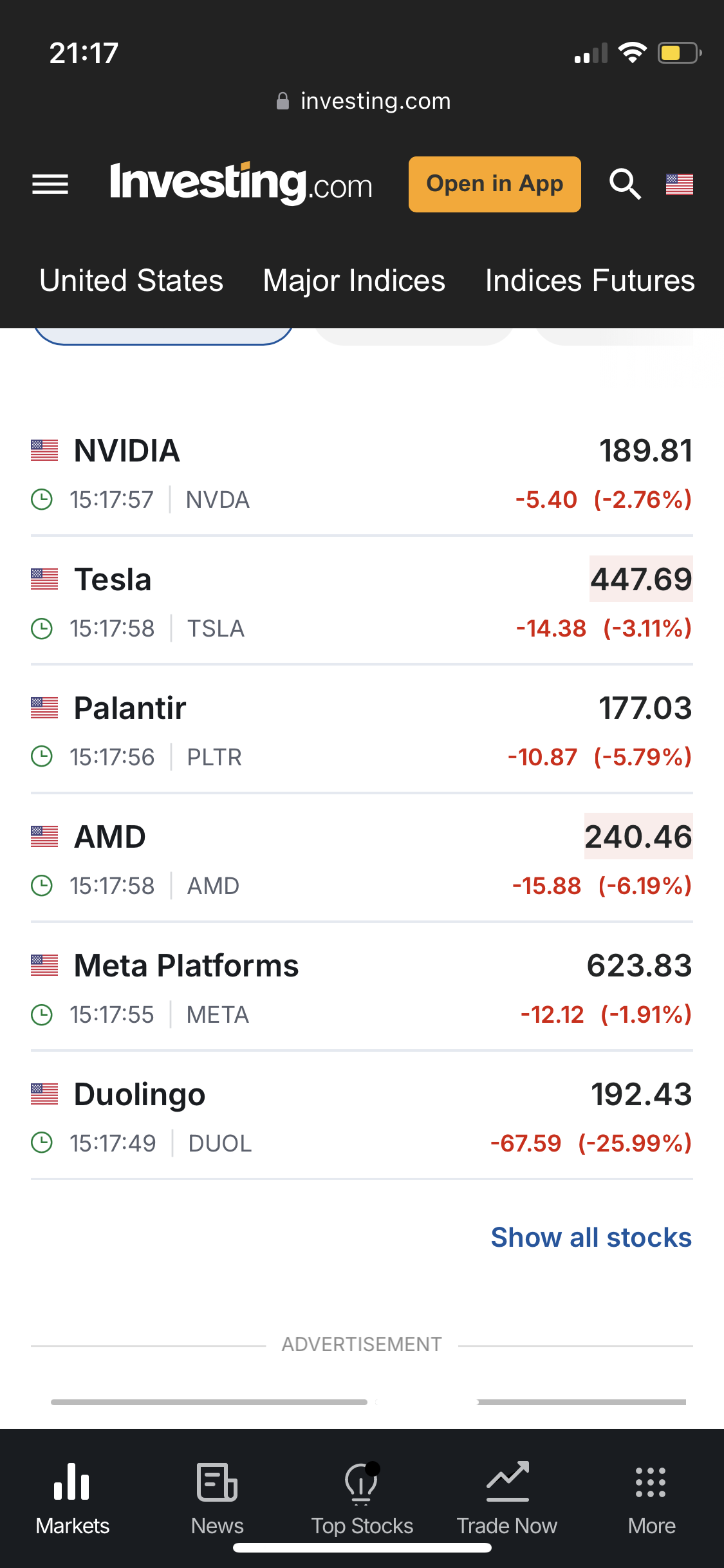Change edition via US flag icon
724x1568 pixels.
tap(679, 185)
